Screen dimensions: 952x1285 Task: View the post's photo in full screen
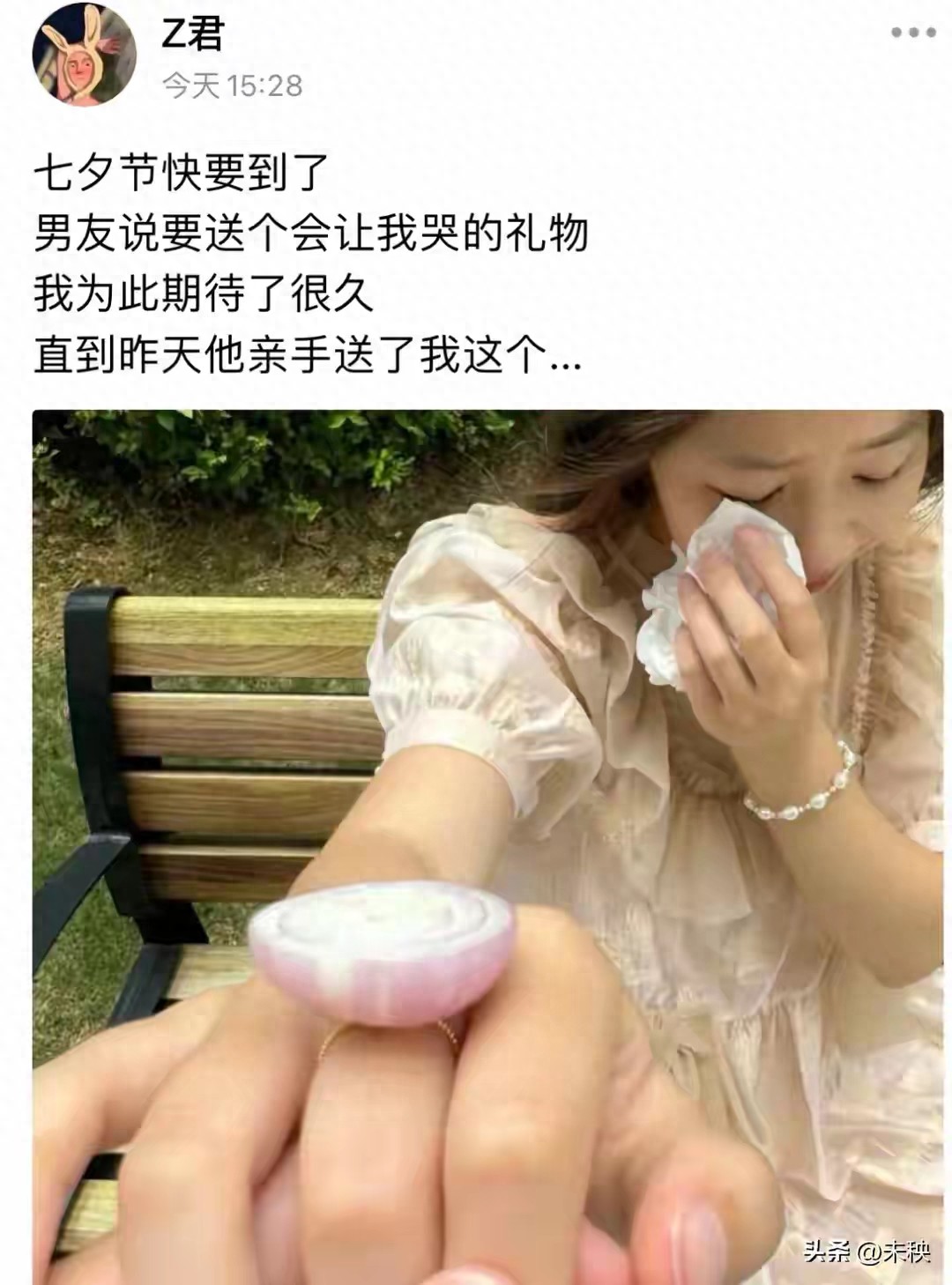point(487,846)
